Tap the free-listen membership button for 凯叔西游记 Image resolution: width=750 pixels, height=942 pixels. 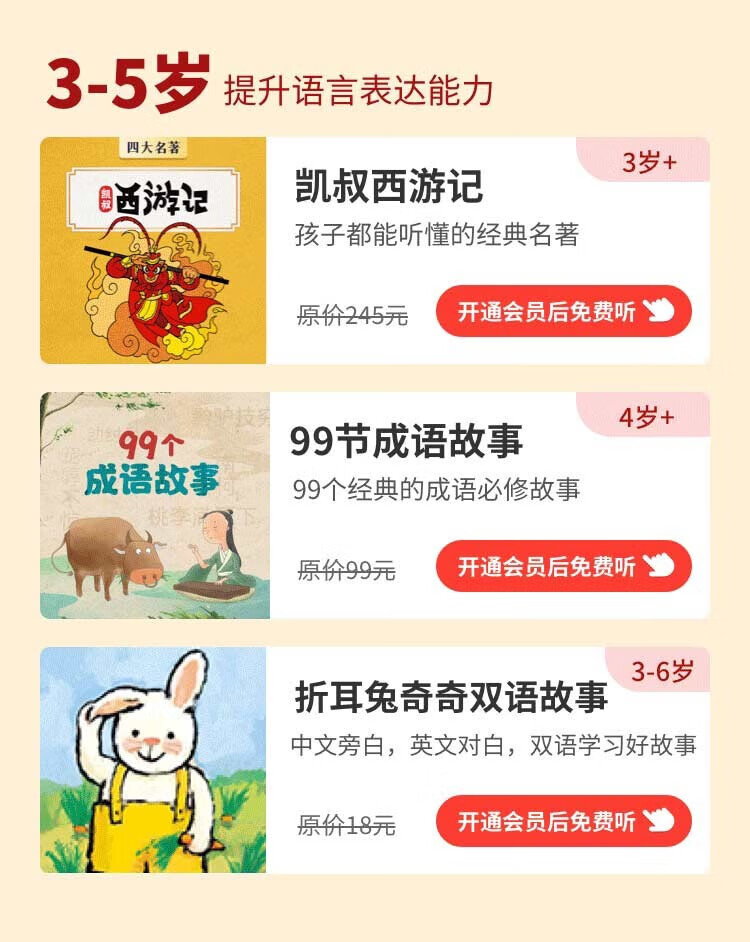pyautogui.click(x=564, y=311)
